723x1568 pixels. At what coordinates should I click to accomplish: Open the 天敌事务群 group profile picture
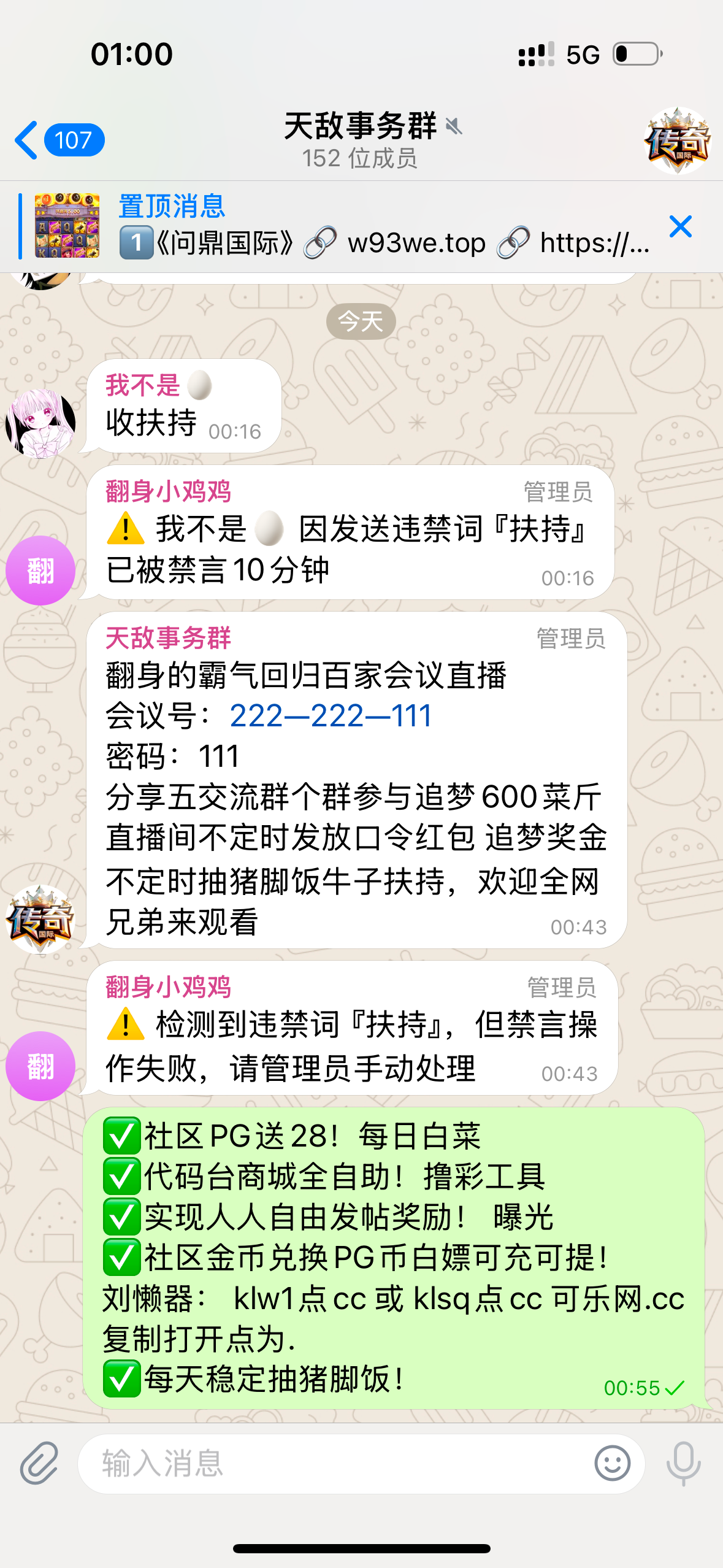[x=677, y=140]
